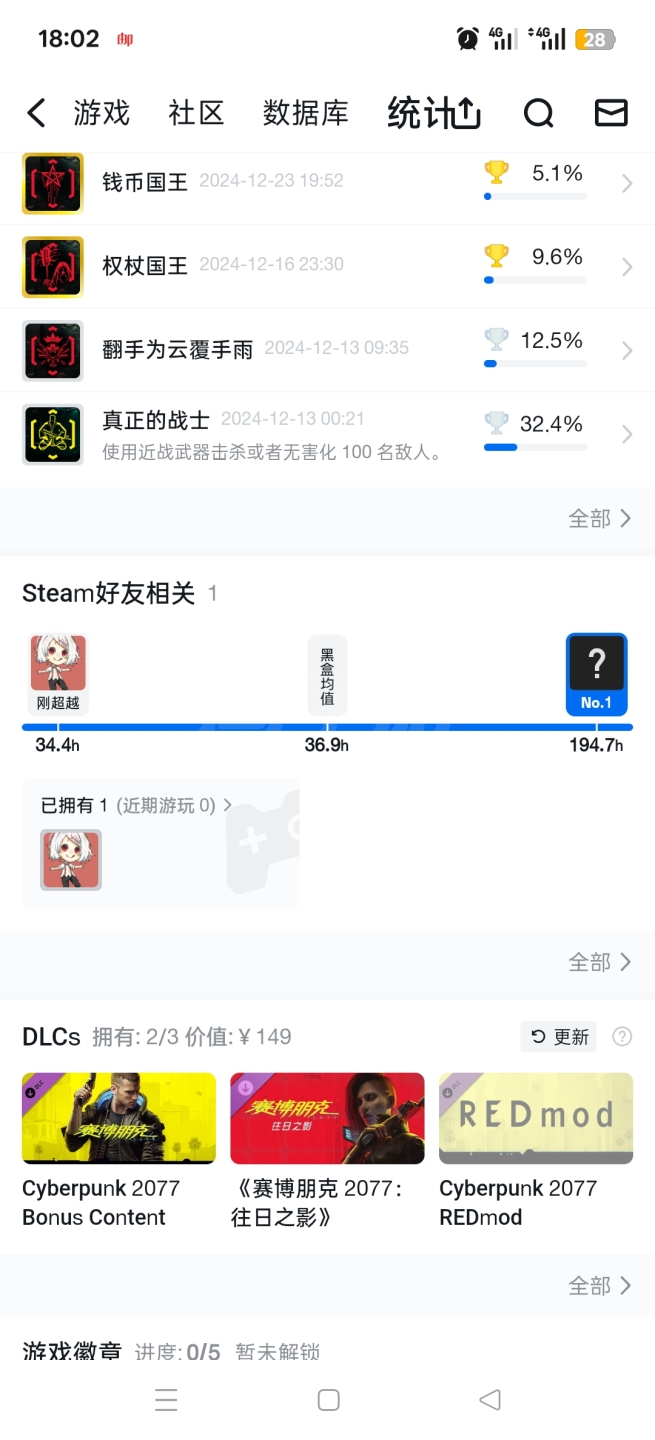View the 翻手为云覆手雨 achievement
This screenshot has width=655, height=1440.
click(327, 350)
